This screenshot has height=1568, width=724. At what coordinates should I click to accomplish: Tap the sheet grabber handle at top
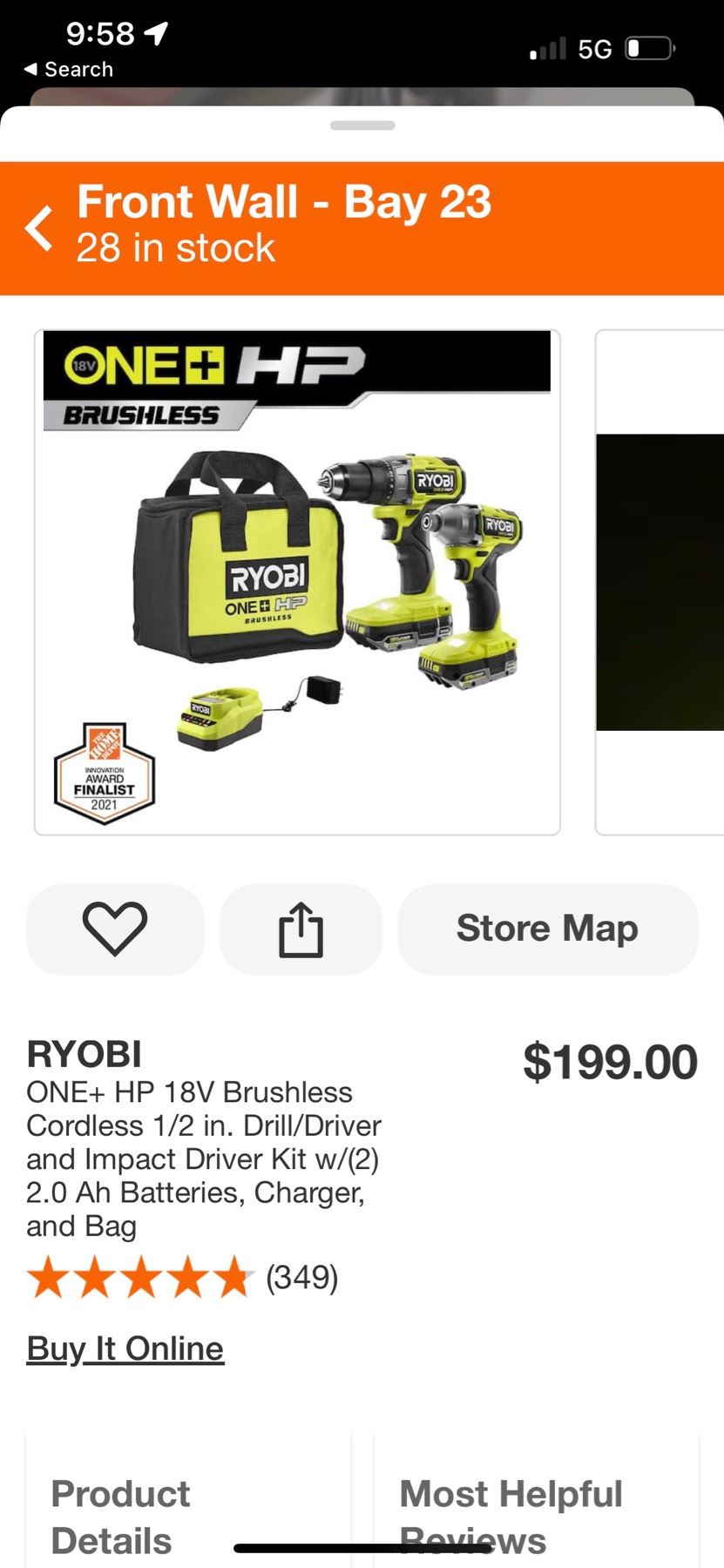tap(362, 125)
